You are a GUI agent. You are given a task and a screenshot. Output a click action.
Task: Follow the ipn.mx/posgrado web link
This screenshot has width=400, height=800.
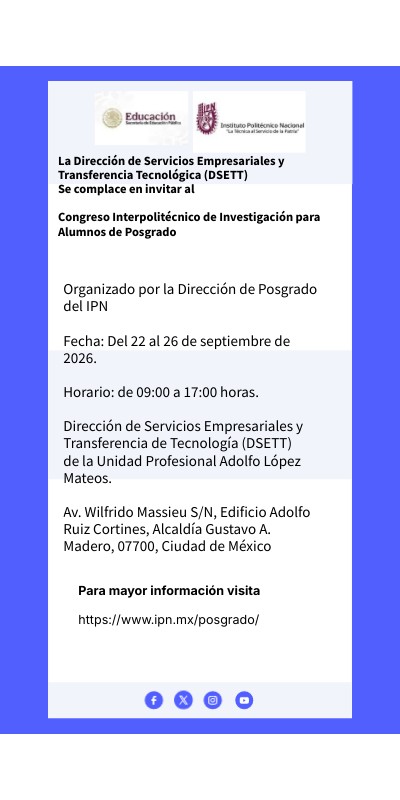click(169, 620)
